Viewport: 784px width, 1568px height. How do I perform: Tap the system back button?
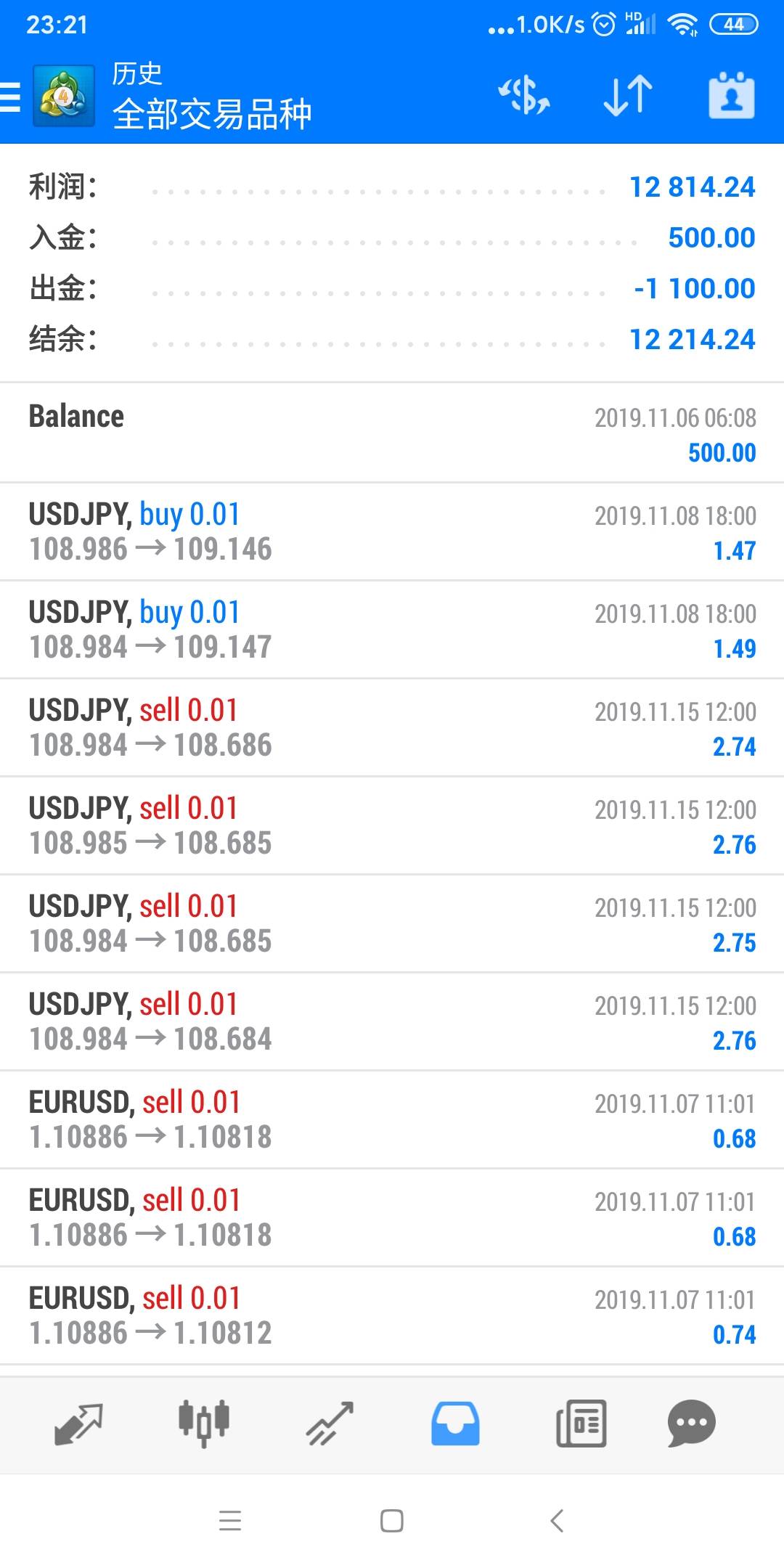557,1520
